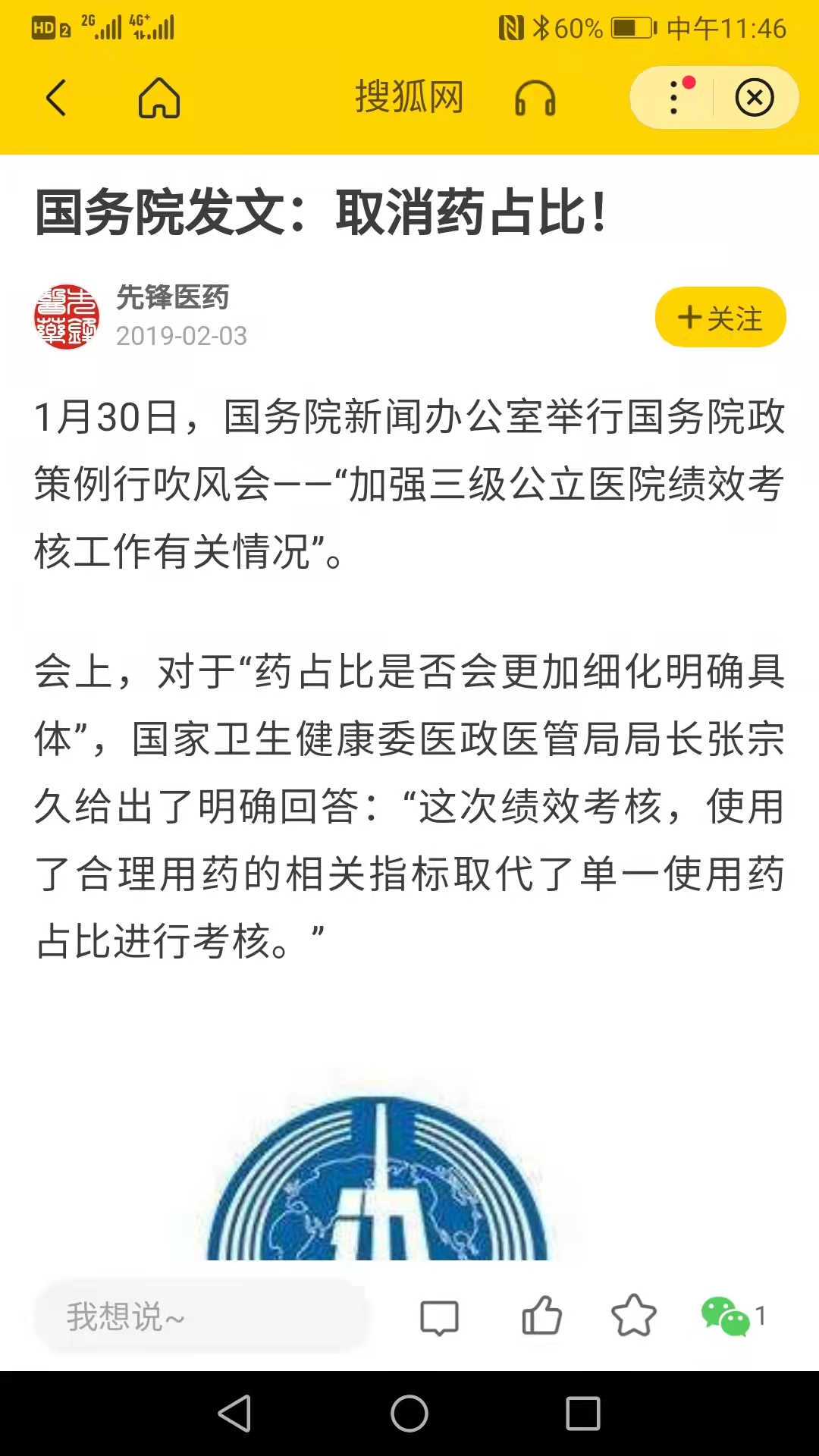Viewport: 819px width, 1456px height.
Task: Go back using the header arrow
Action: [x=56, y=98]
